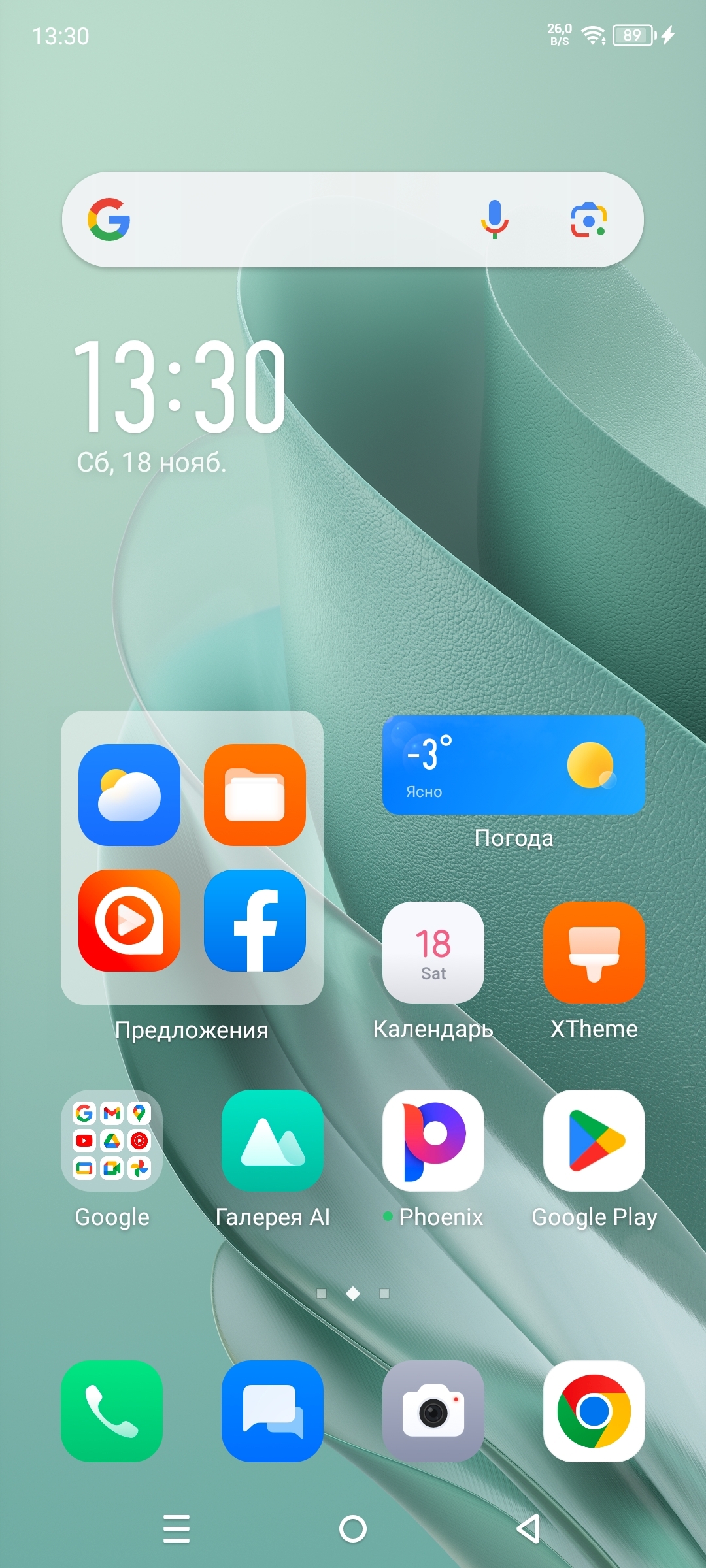Launch the Phoenix browser
The width and height of the screenshot is (706, 1568).
(x=433, y=1141)
